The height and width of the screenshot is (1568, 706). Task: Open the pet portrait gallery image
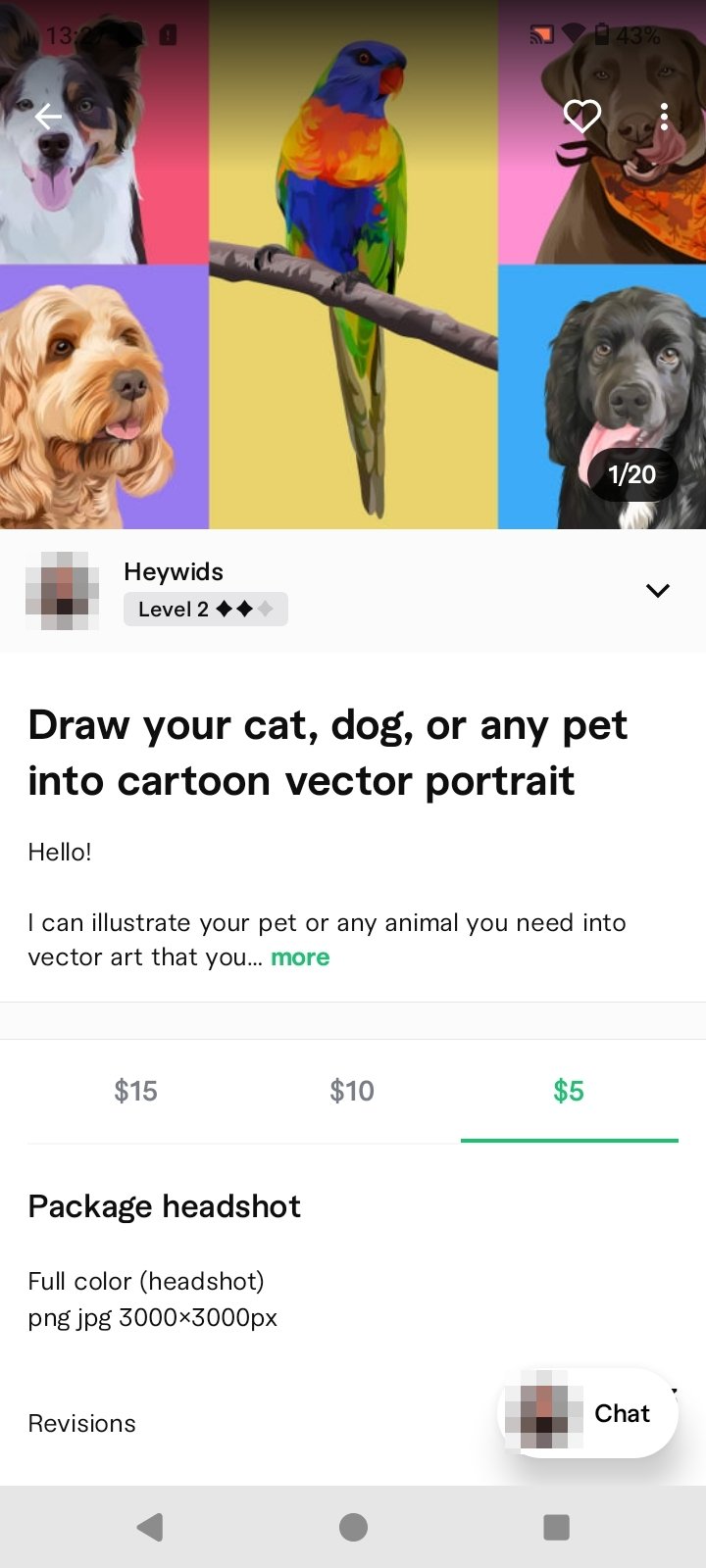(x=353, y=265)
